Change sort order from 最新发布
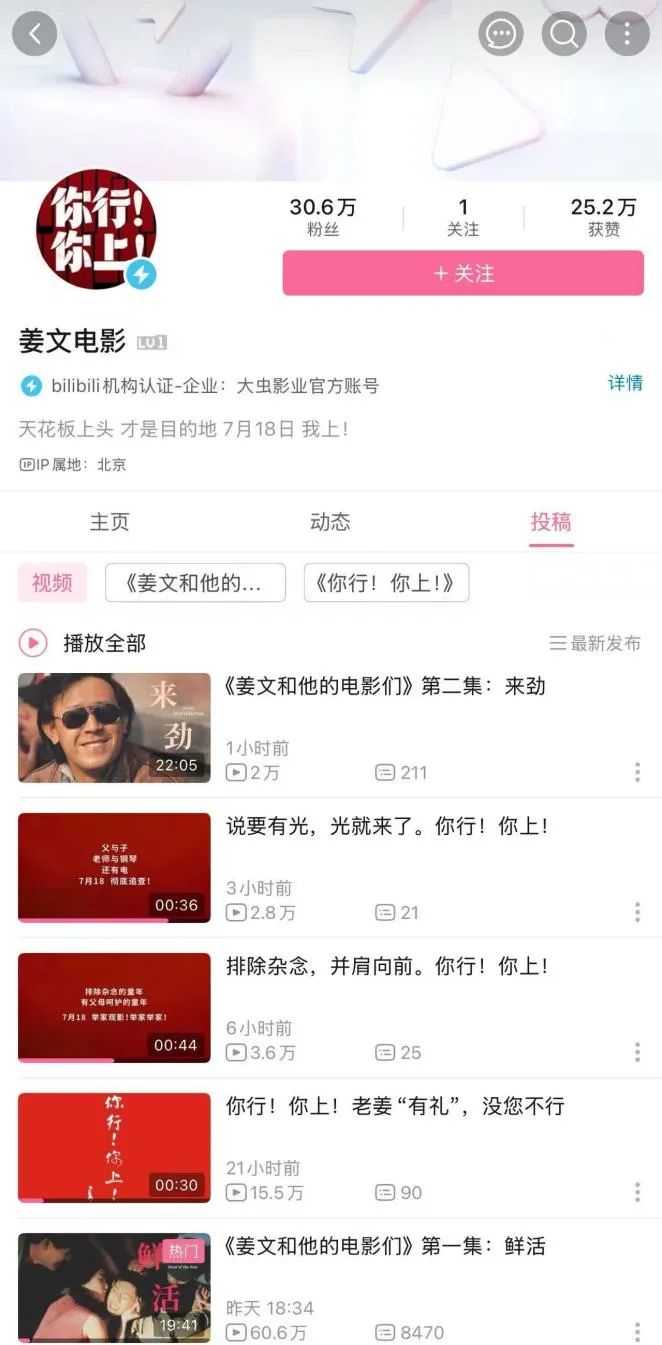This screenshot has height=1345, width=662. pyautogui.click(x=595, y=643)
